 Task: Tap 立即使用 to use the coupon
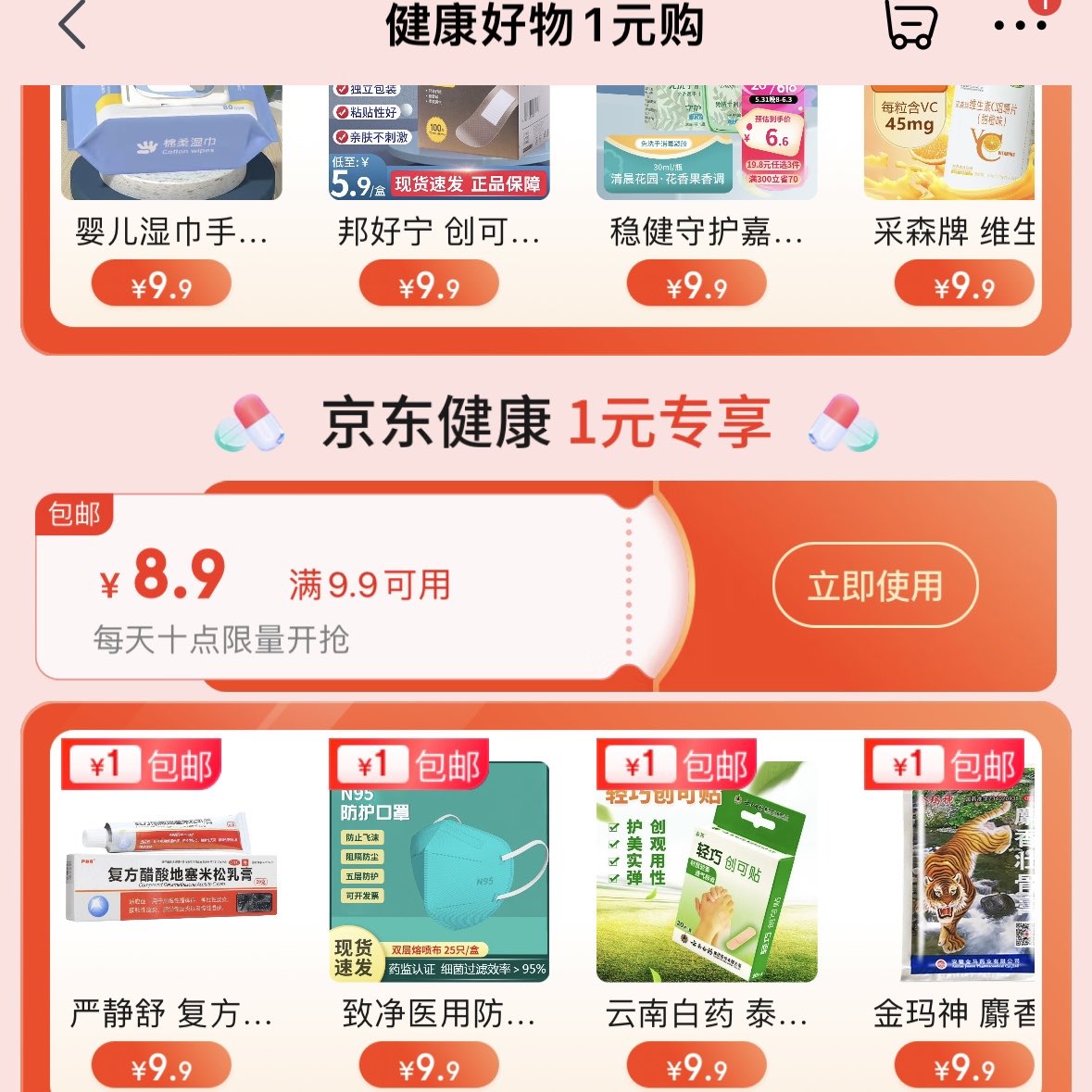(874, 585)
